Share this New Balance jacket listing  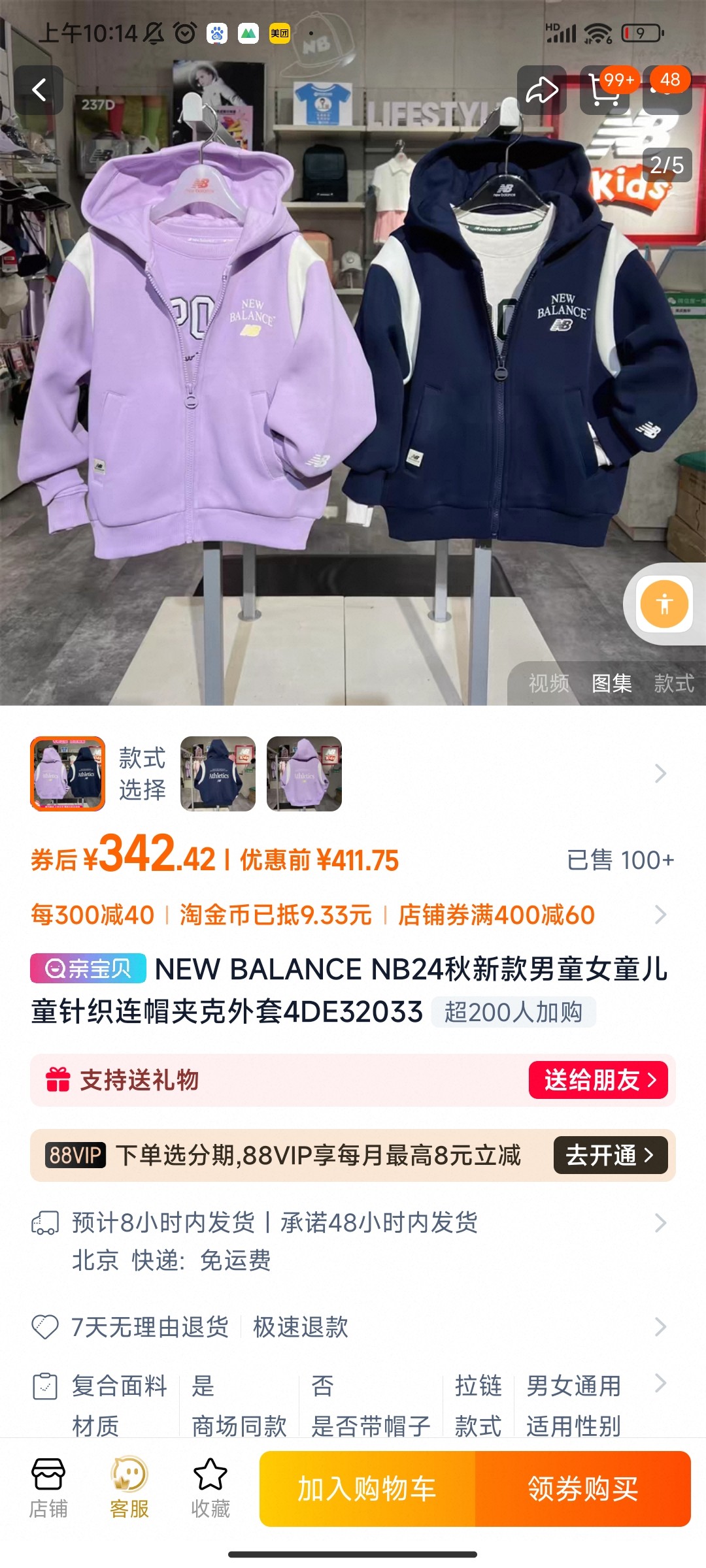click(541, 90)
